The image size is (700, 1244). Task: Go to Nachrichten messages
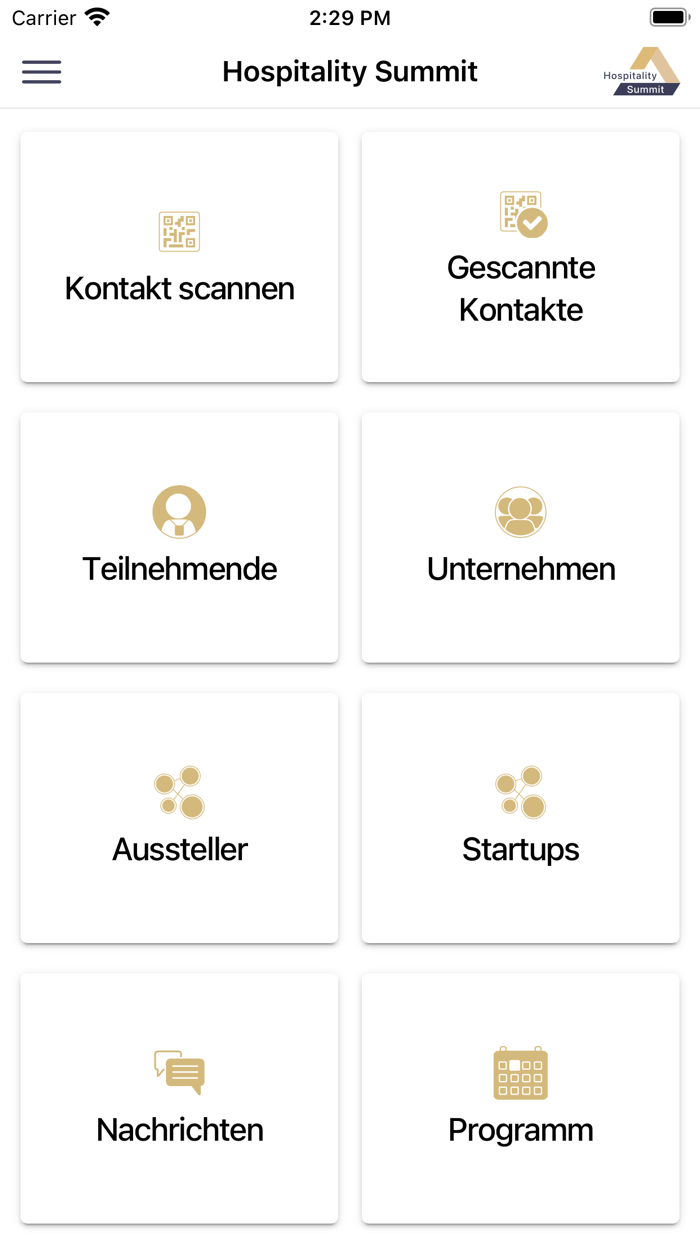coord(179,1098)
